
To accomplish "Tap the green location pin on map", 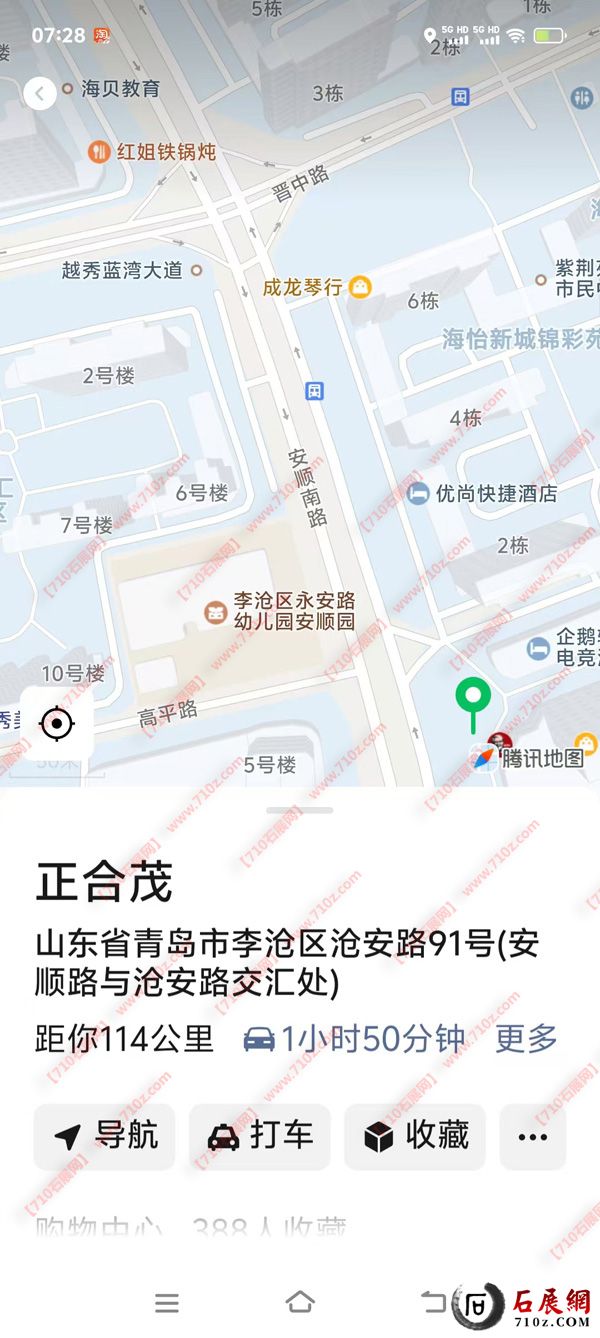I will [x=472, y=700].
